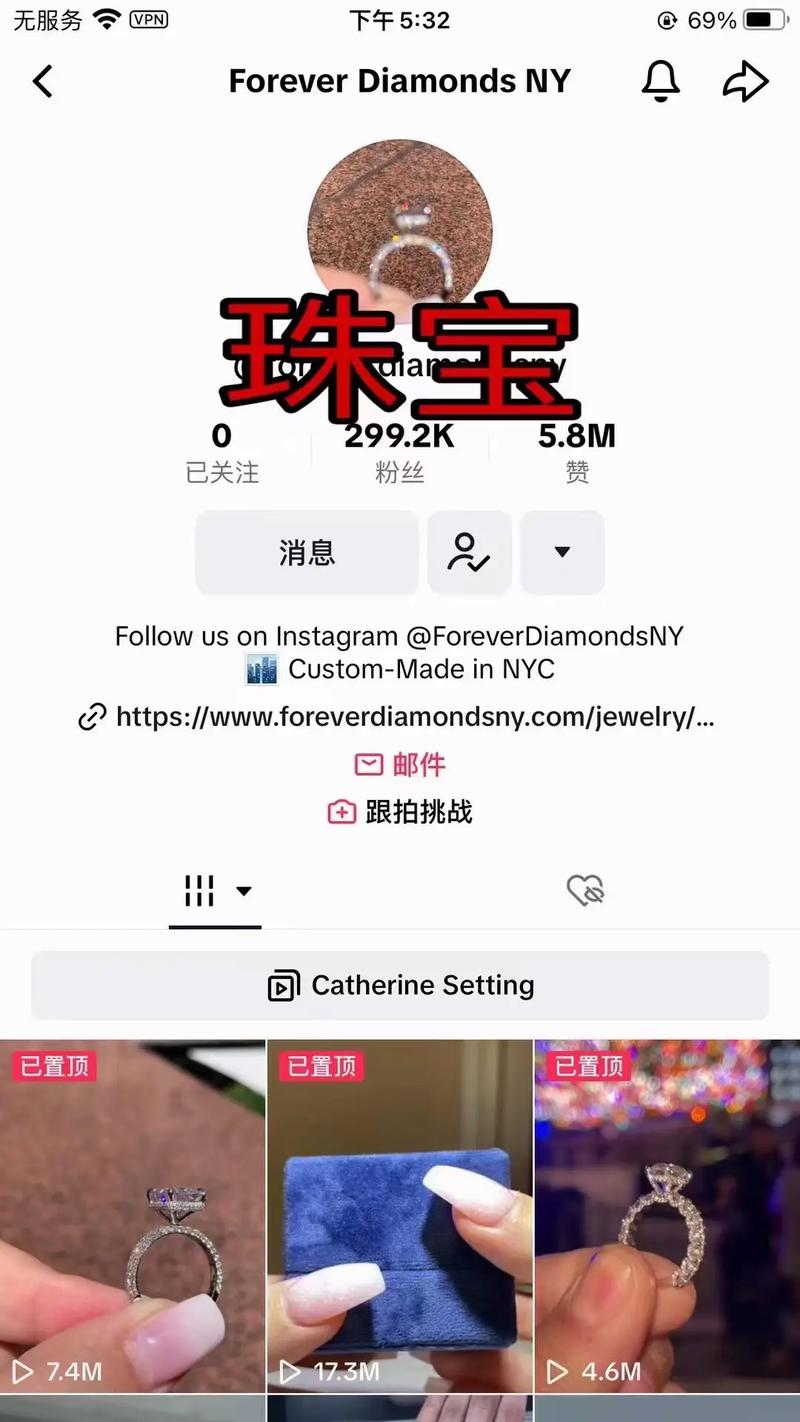Open the 消息 message button
The width and height of the screenshot is (800, 1422).
pos(306,552)
